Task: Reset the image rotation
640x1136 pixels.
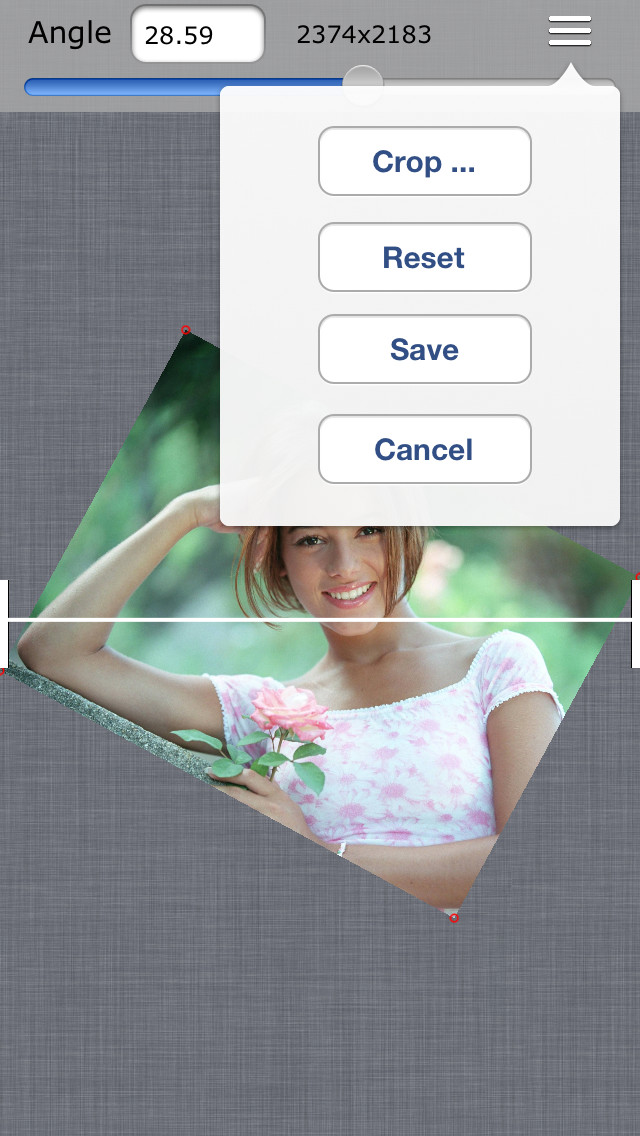Action: click(x=425, y=257)
